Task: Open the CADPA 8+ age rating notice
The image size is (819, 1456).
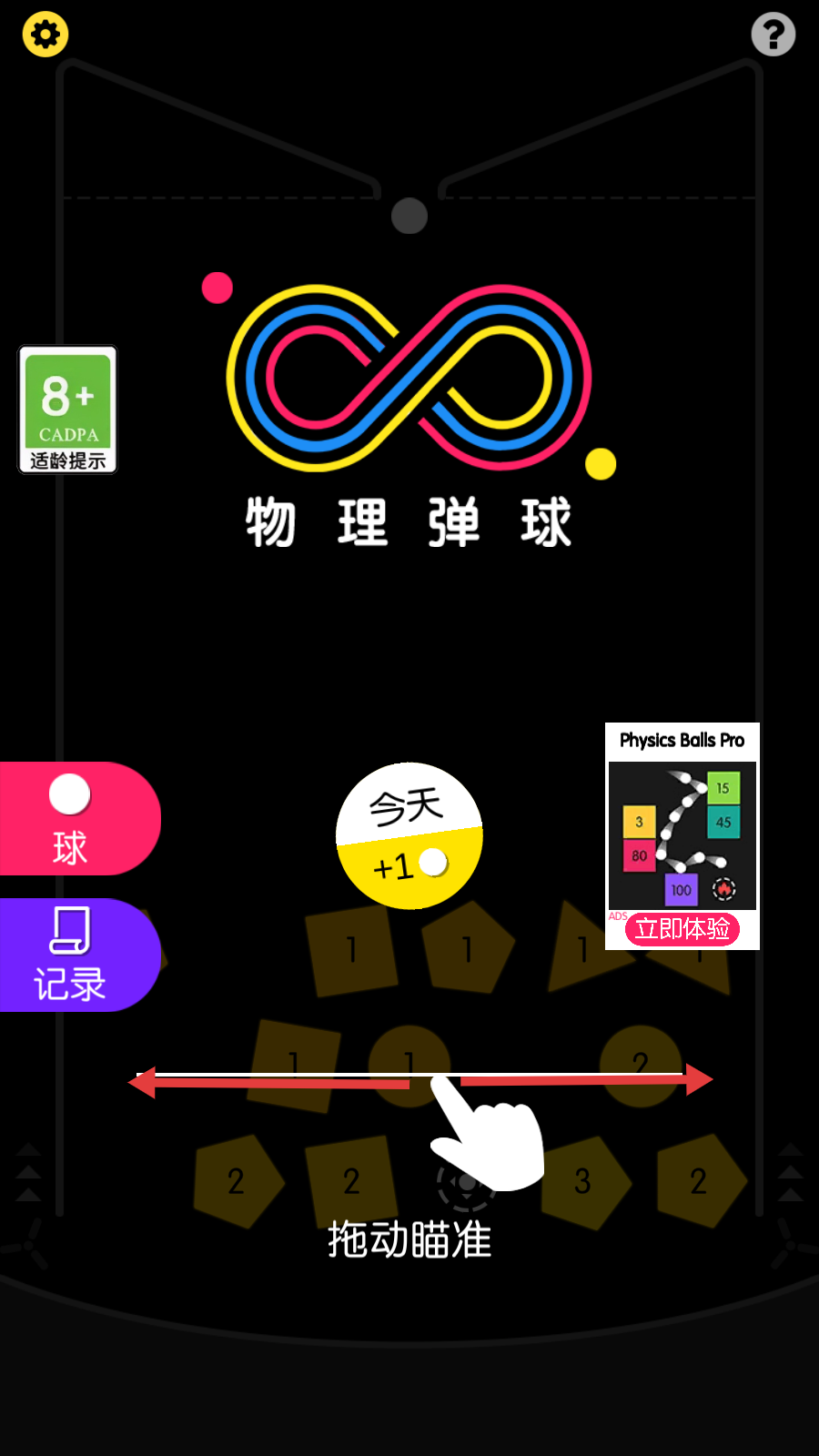Action: coord(68,409)
